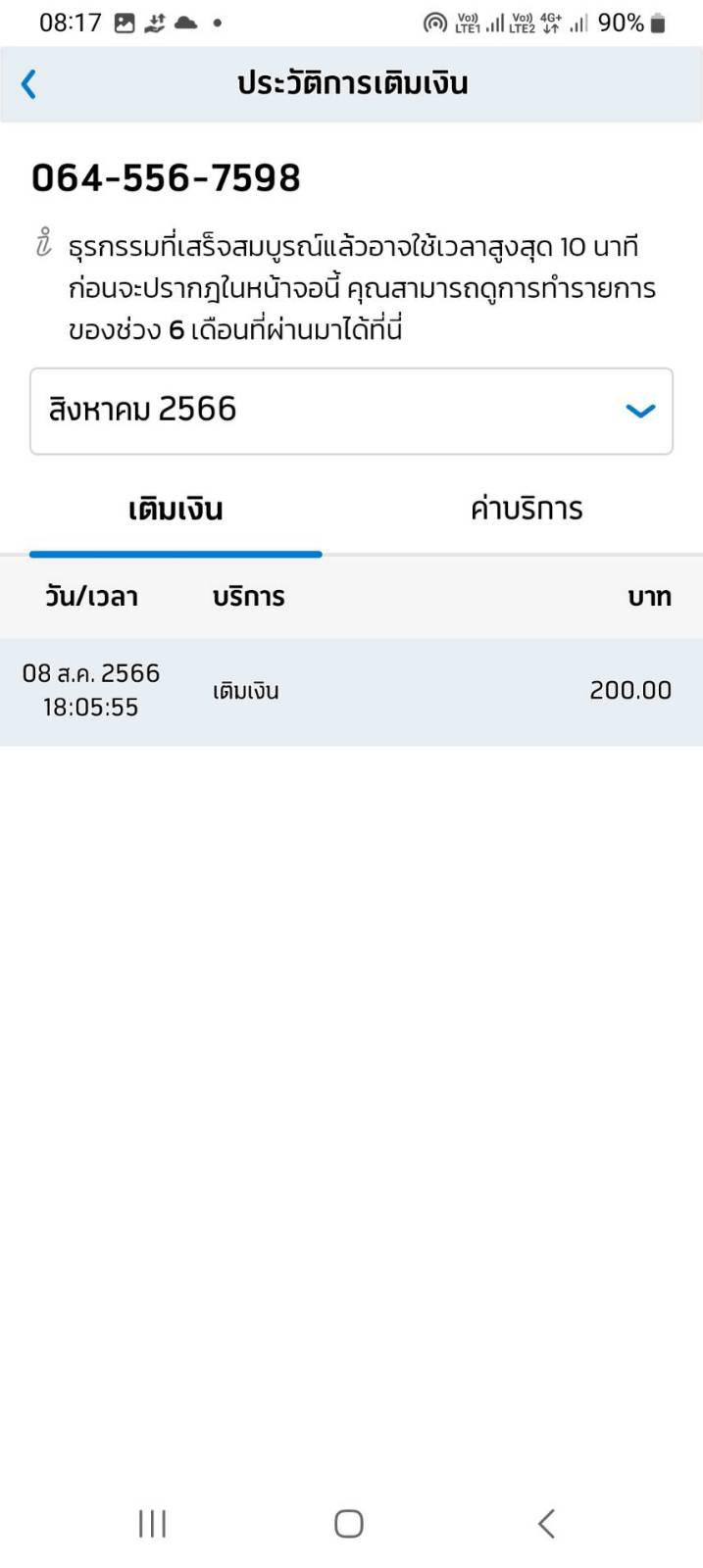Image resolution: width=703 pixels, height=1568 pixels.
Task: Open the recent apps view
Action: pyautogui.click(x=152, y=1524)
